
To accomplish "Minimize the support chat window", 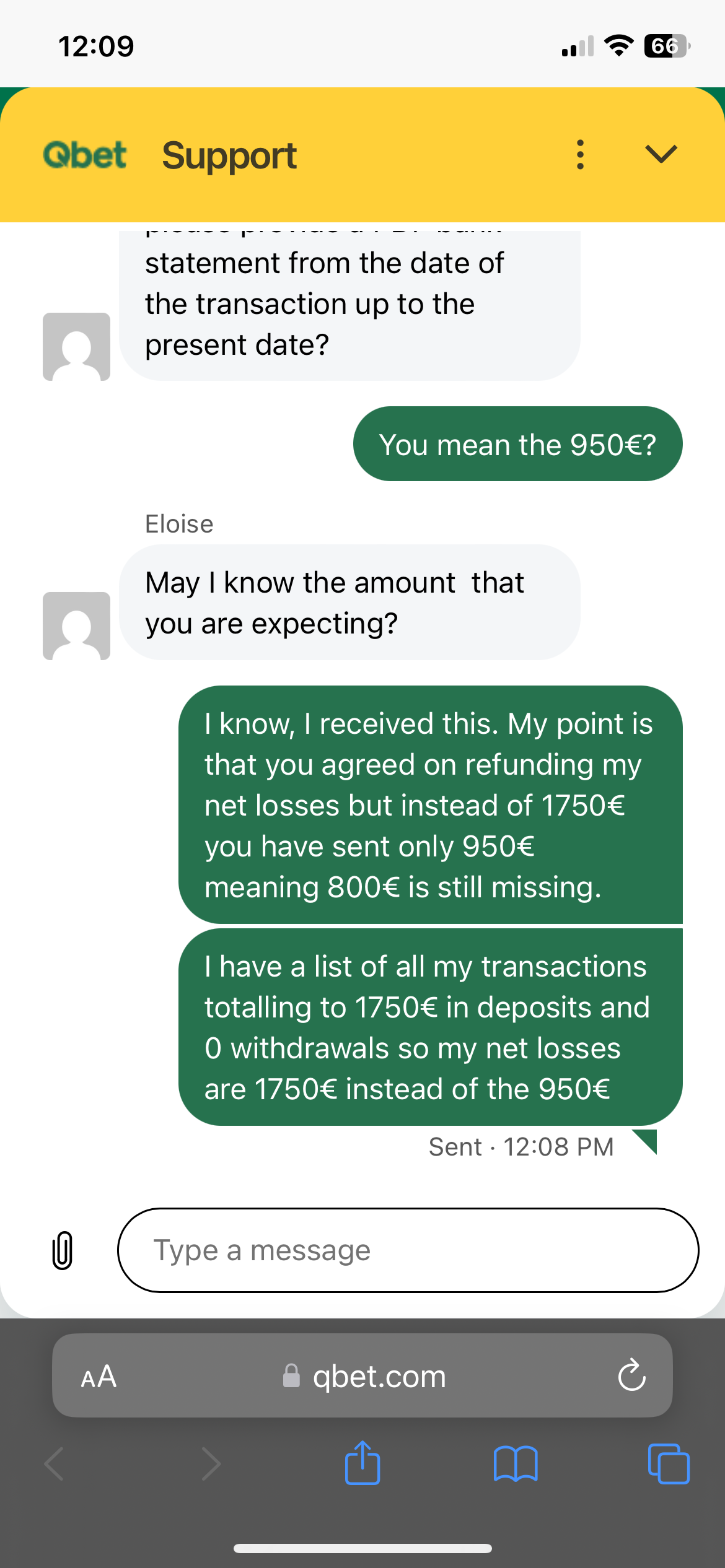I will pyautogui.click(x=661, y=154).
